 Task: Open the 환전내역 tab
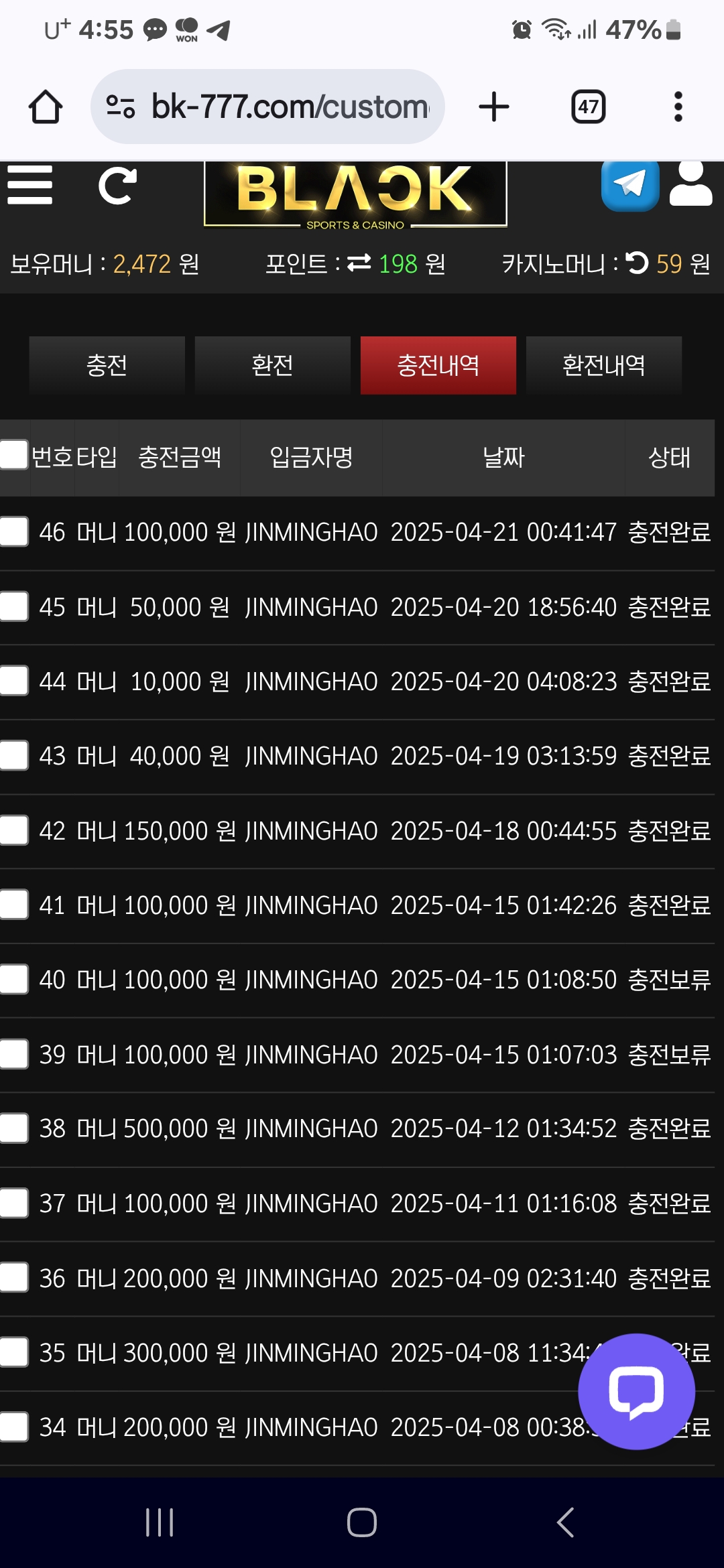point(604,365)
